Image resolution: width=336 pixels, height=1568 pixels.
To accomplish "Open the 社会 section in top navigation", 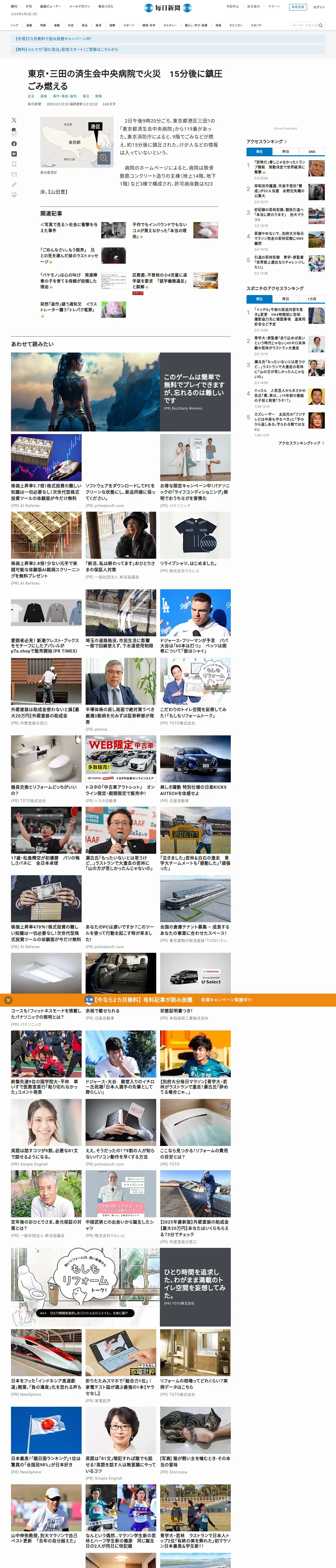I will click(x=71, y=26).
